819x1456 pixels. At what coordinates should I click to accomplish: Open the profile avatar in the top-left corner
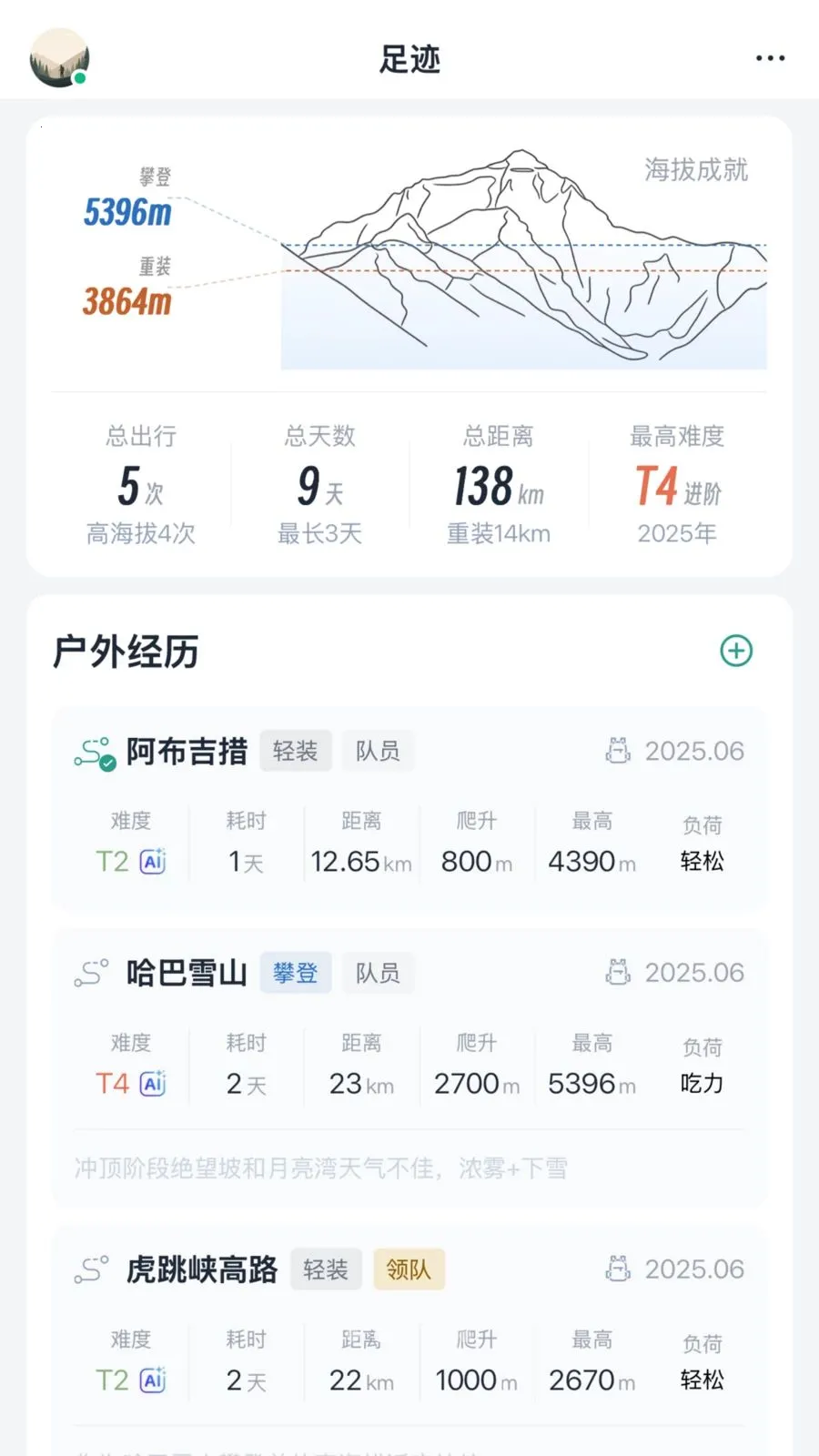[x=58, y=57]
